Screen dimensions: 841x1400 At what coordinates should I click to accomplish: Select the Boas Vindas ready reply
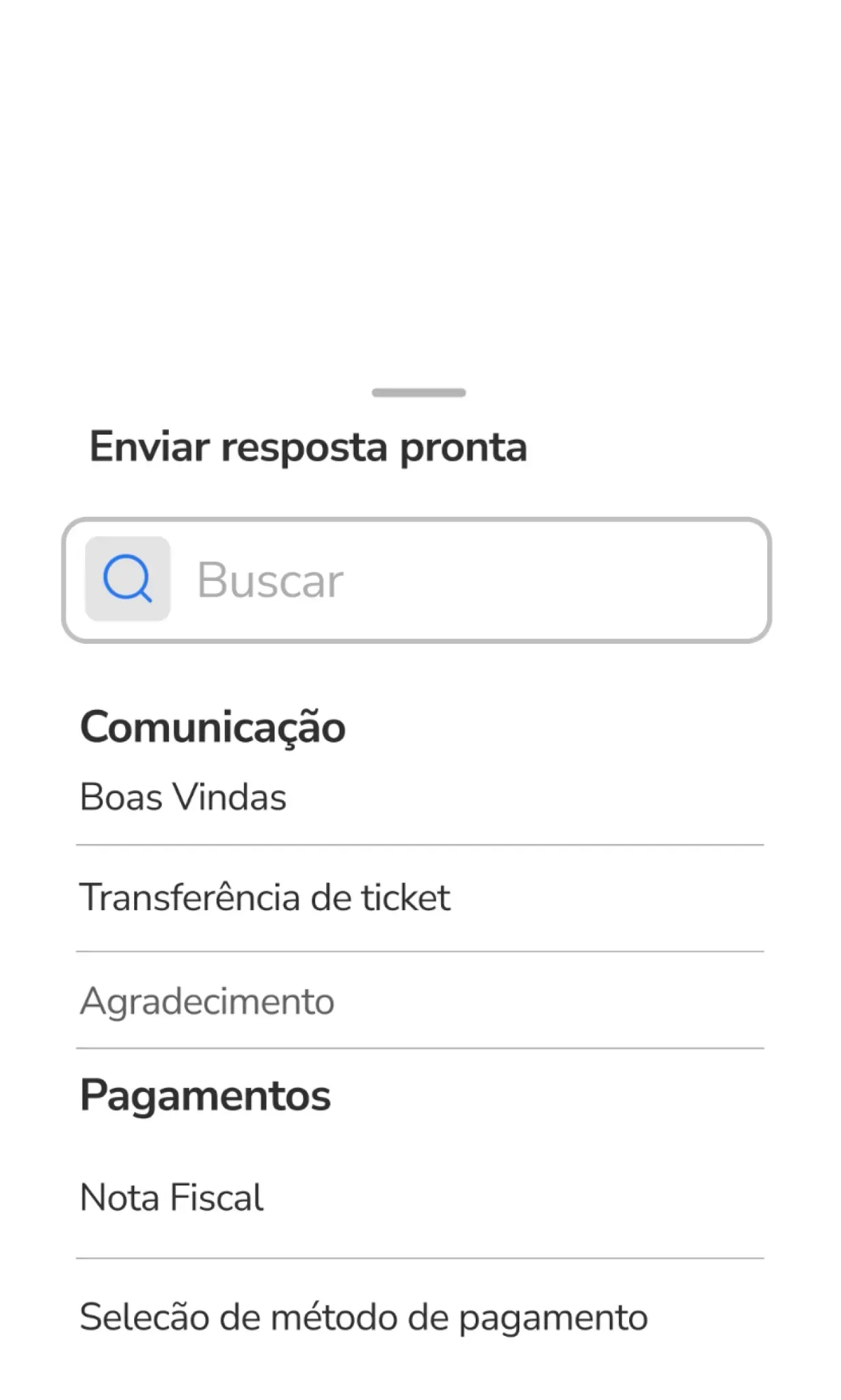click(420, 797)
